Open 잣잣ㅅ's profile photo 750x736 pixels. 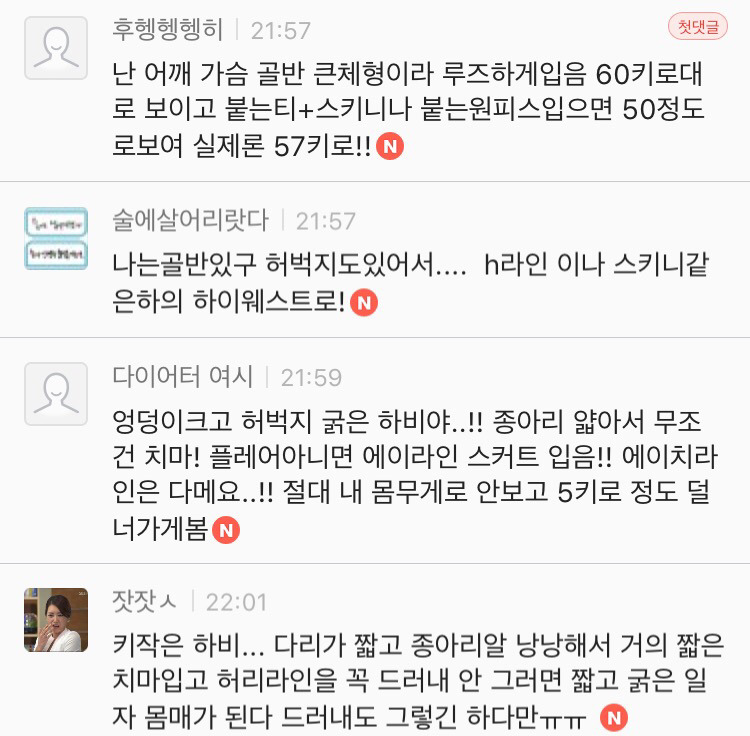56,619
